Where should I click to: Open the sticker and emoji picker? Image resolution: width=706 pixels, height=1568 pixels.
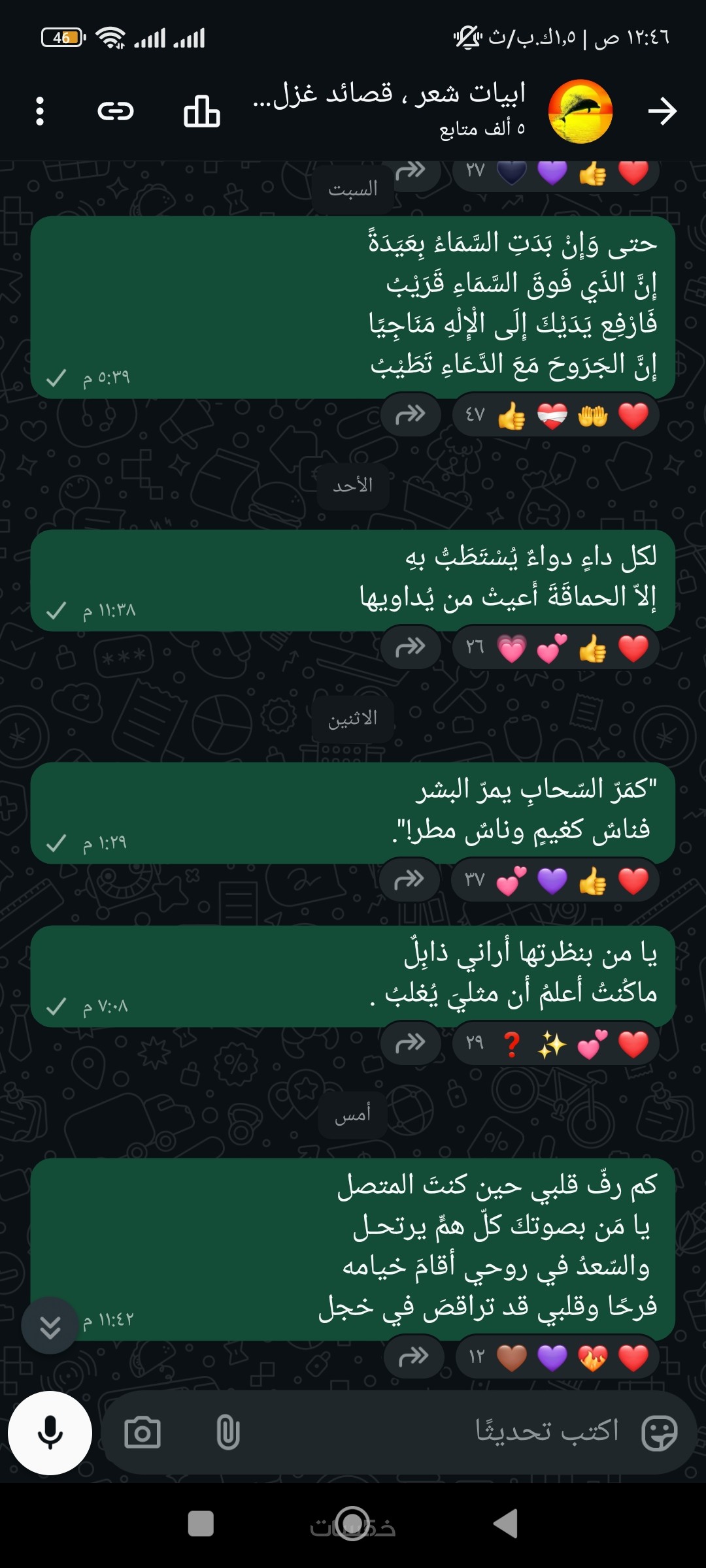659,1432
